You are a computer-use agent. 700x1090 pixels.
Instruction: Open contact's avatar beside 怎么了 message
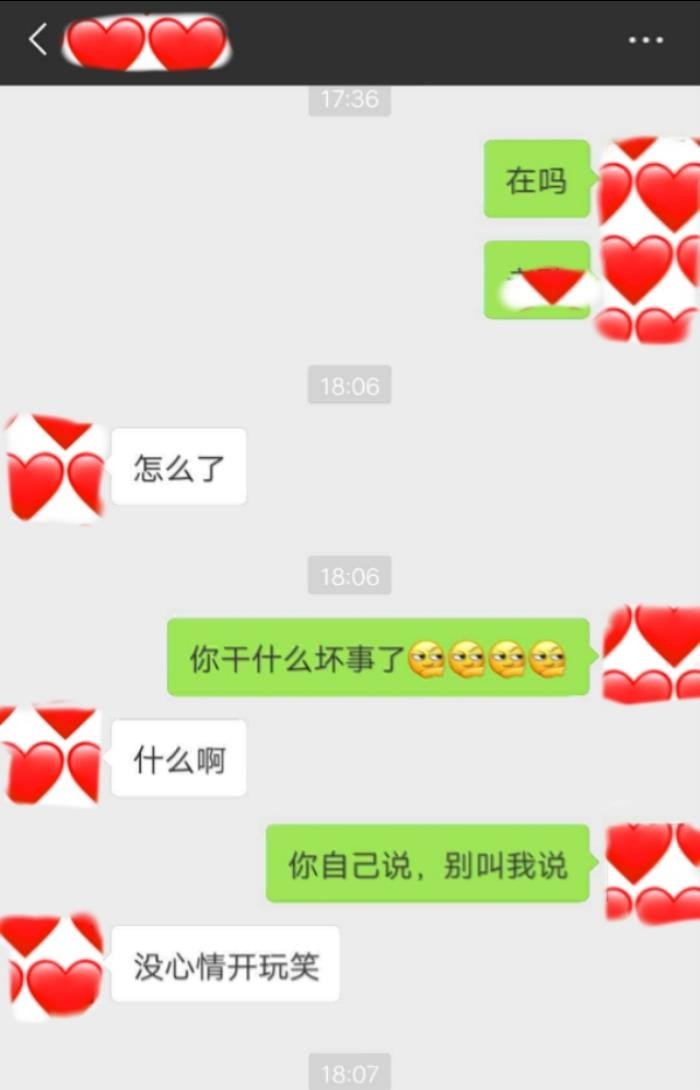(56, 468)
